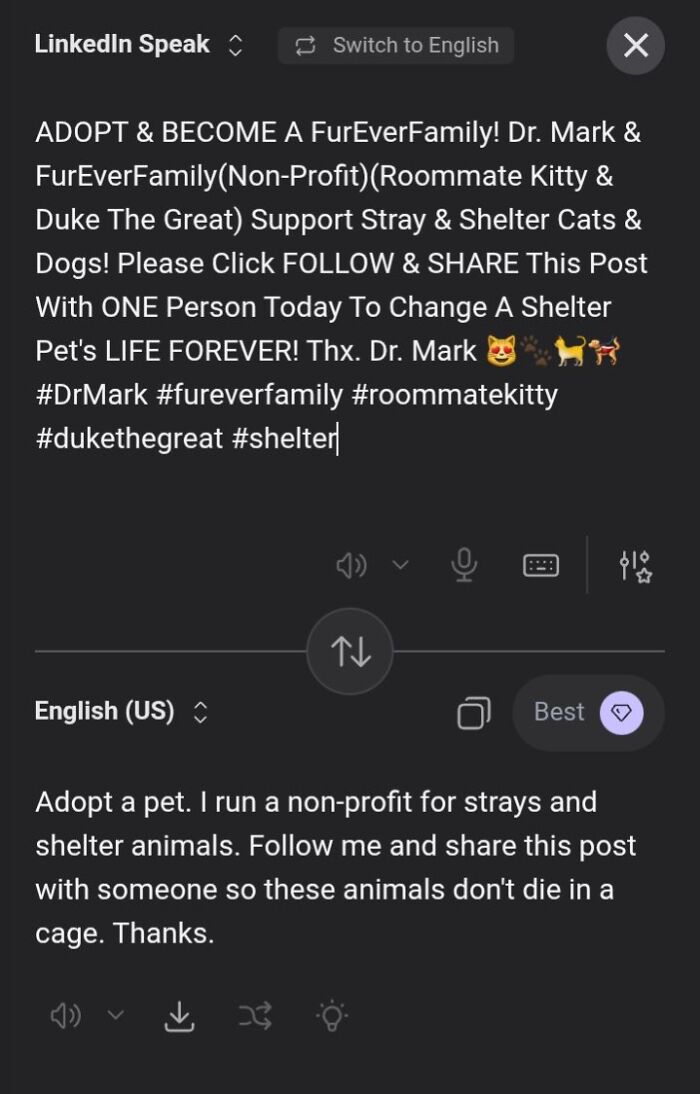Change the English (US) target language
This screenshot has height=1094, width=700.
(121, 712)
